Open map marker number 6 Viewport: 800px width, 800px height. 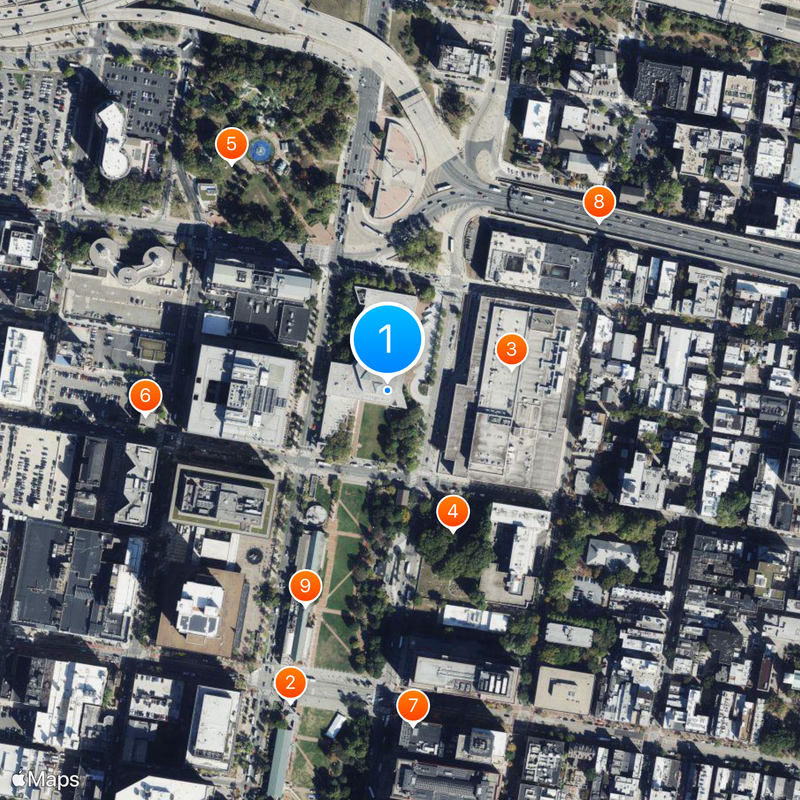(145, 397)
